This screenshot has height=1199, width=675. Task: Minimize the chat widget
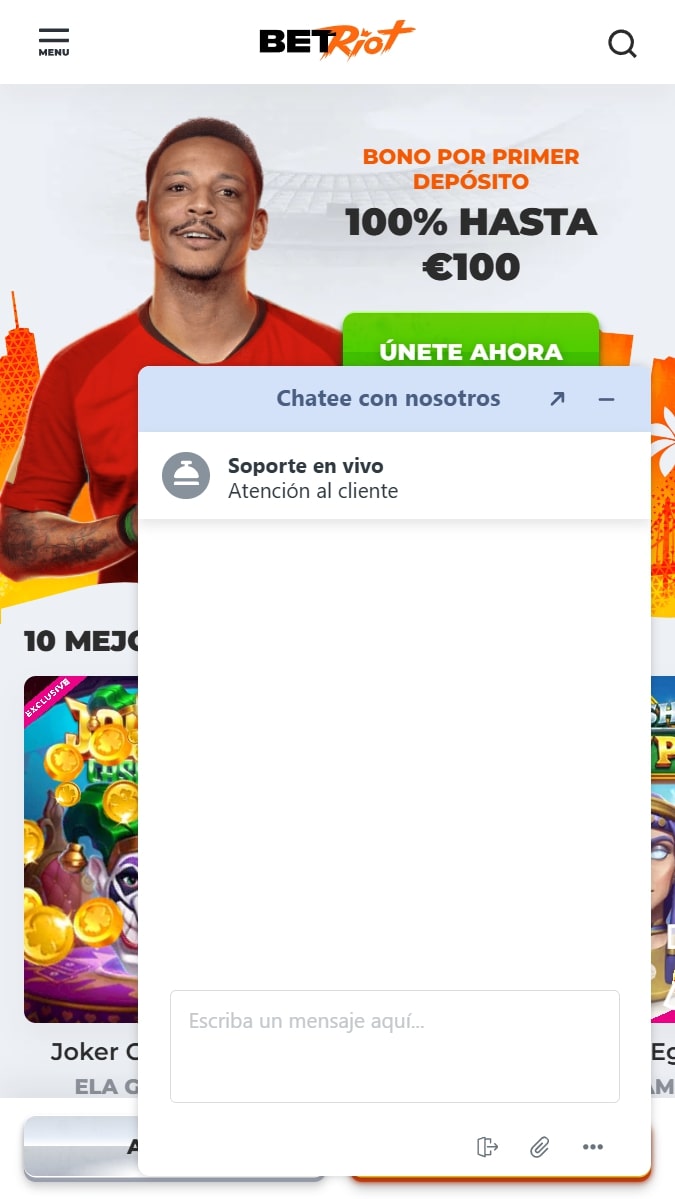tap(606, 398)
